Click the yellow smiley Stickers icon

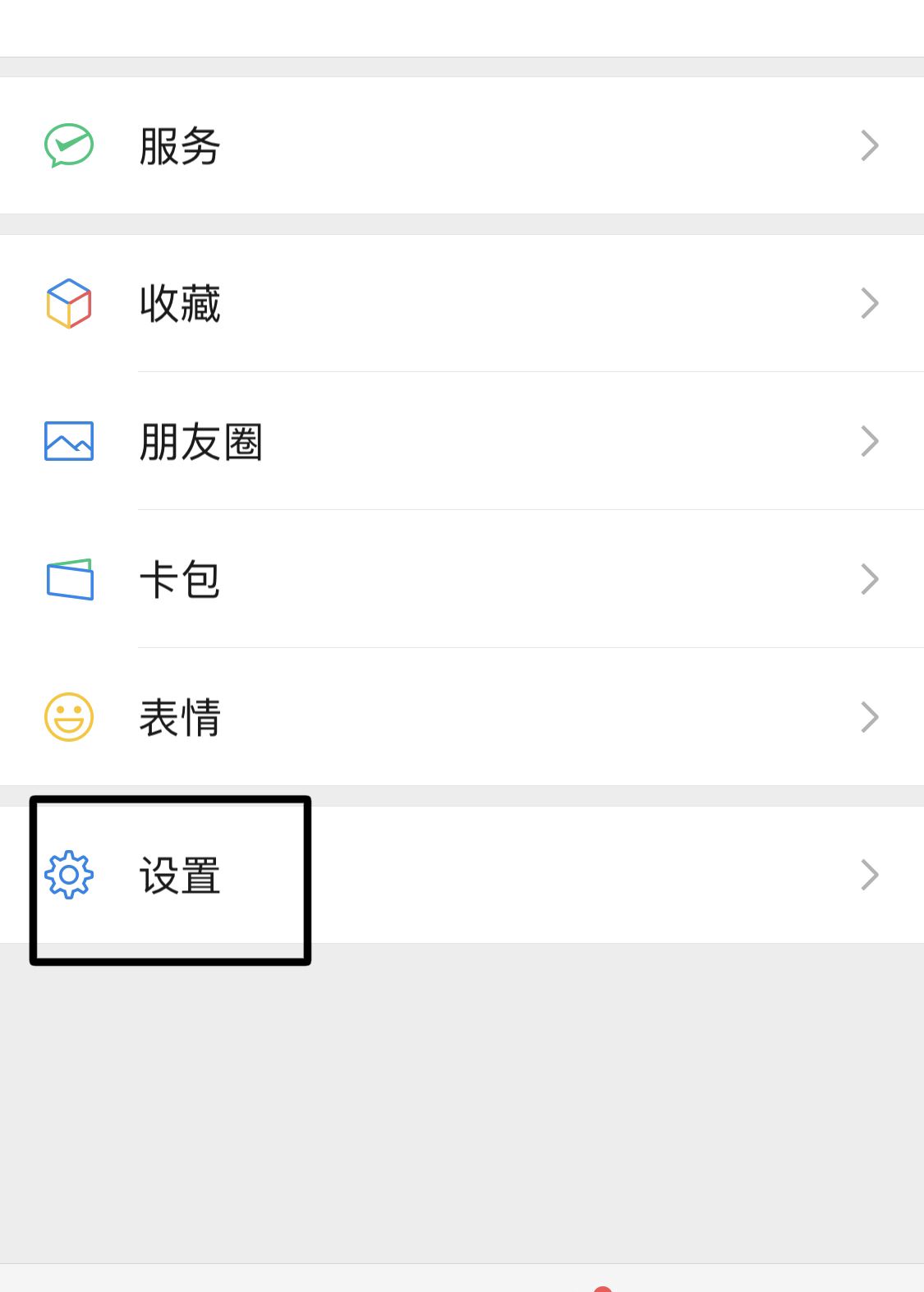coord(69,717)
